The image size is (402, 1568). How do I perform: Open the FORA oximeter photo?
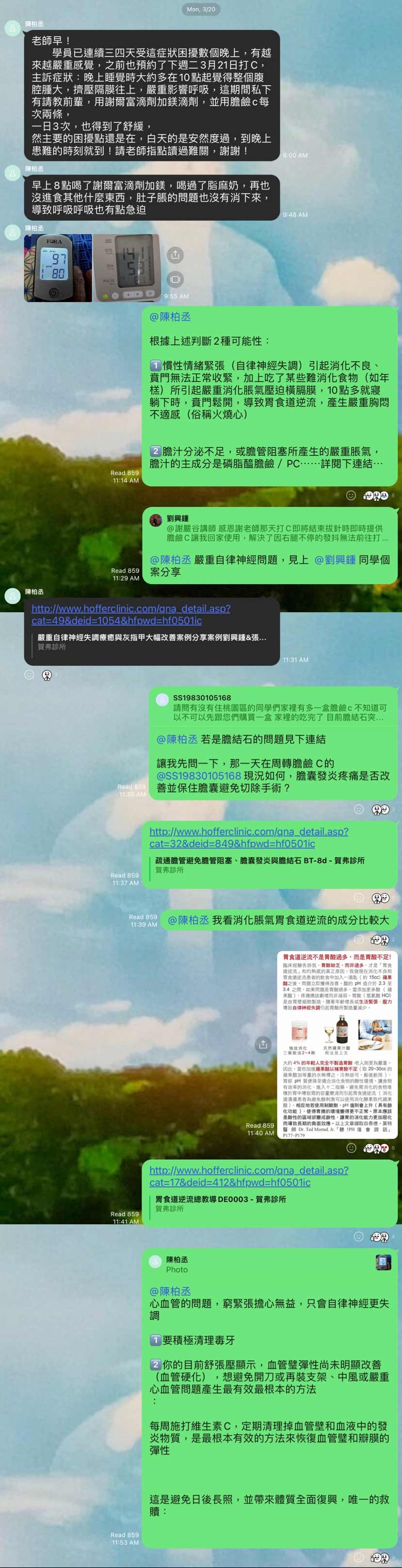[x=58, y=268]
